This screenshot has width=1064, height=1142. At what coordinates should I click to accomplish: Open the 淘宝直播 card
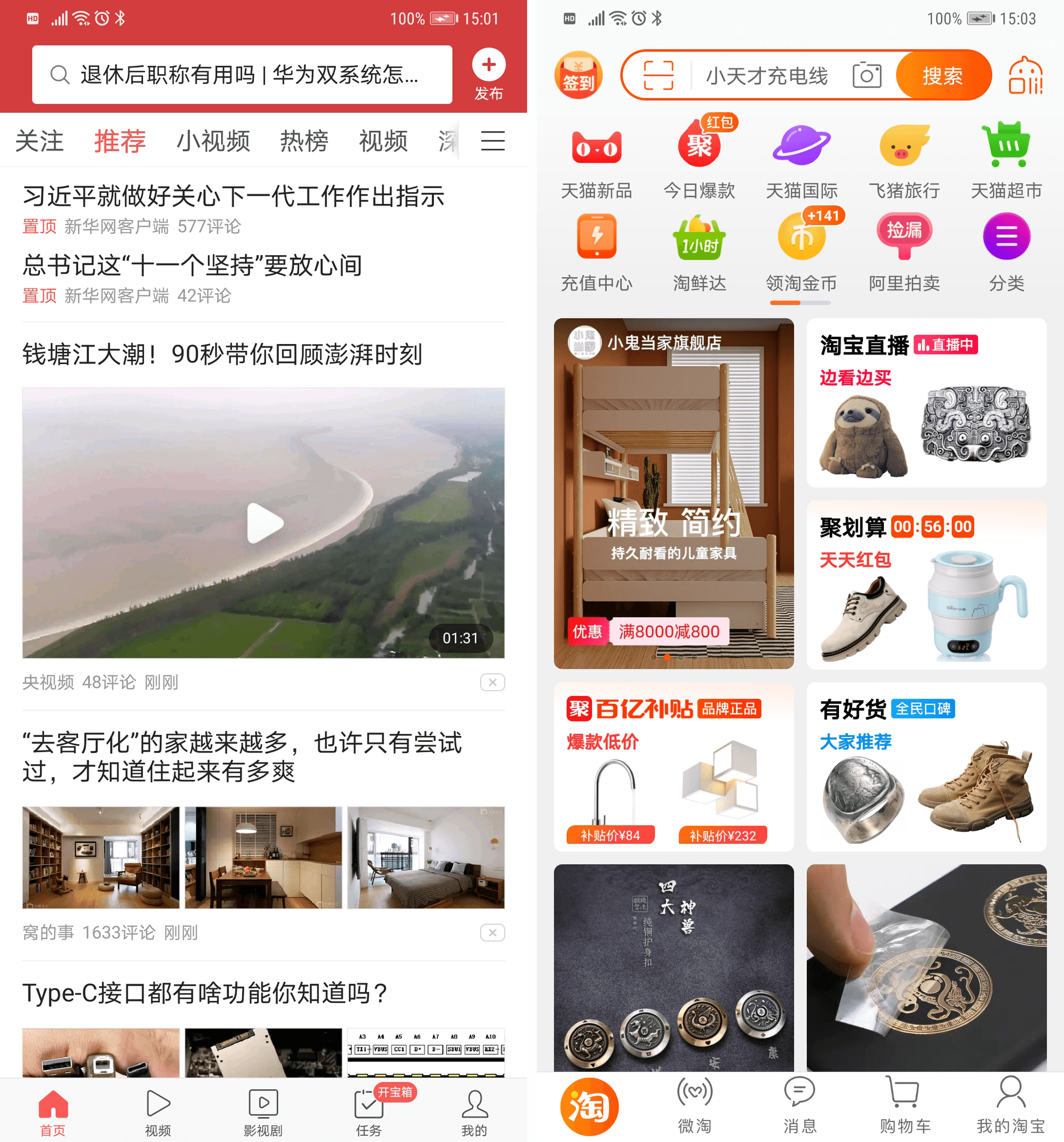(x=926, y=403)
